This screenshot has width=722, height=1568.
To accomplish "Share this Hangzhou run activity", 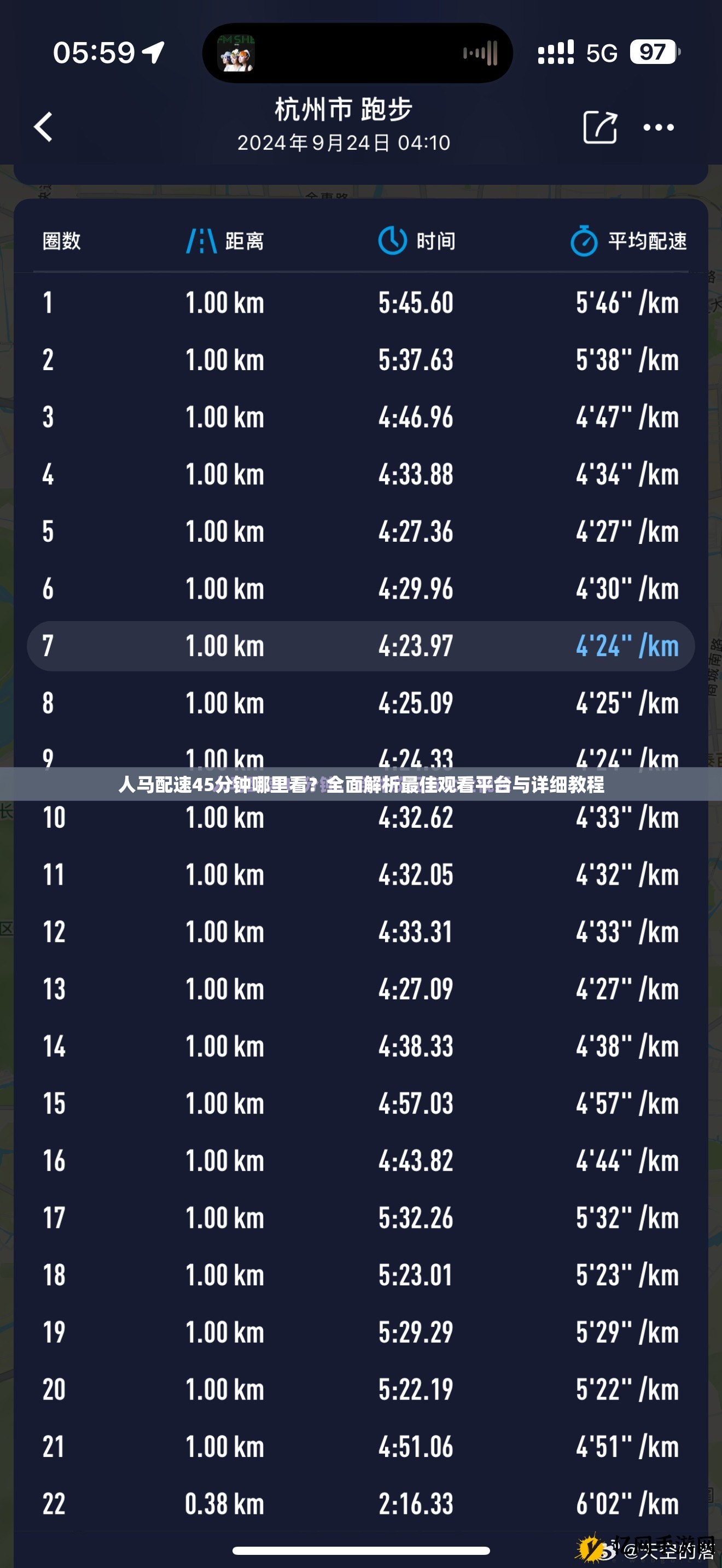I will 599,127.
